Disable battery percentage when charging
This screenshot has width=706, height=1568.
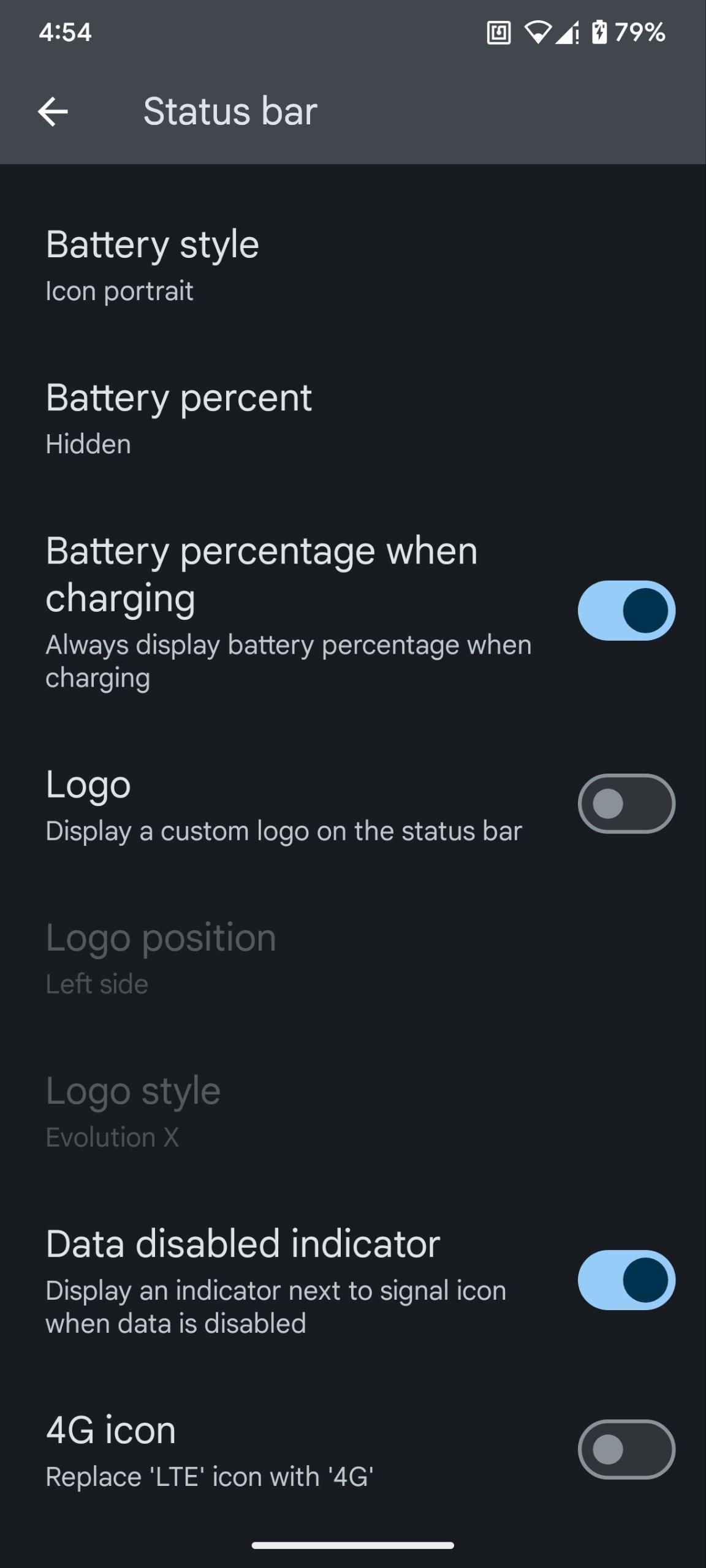626,611
